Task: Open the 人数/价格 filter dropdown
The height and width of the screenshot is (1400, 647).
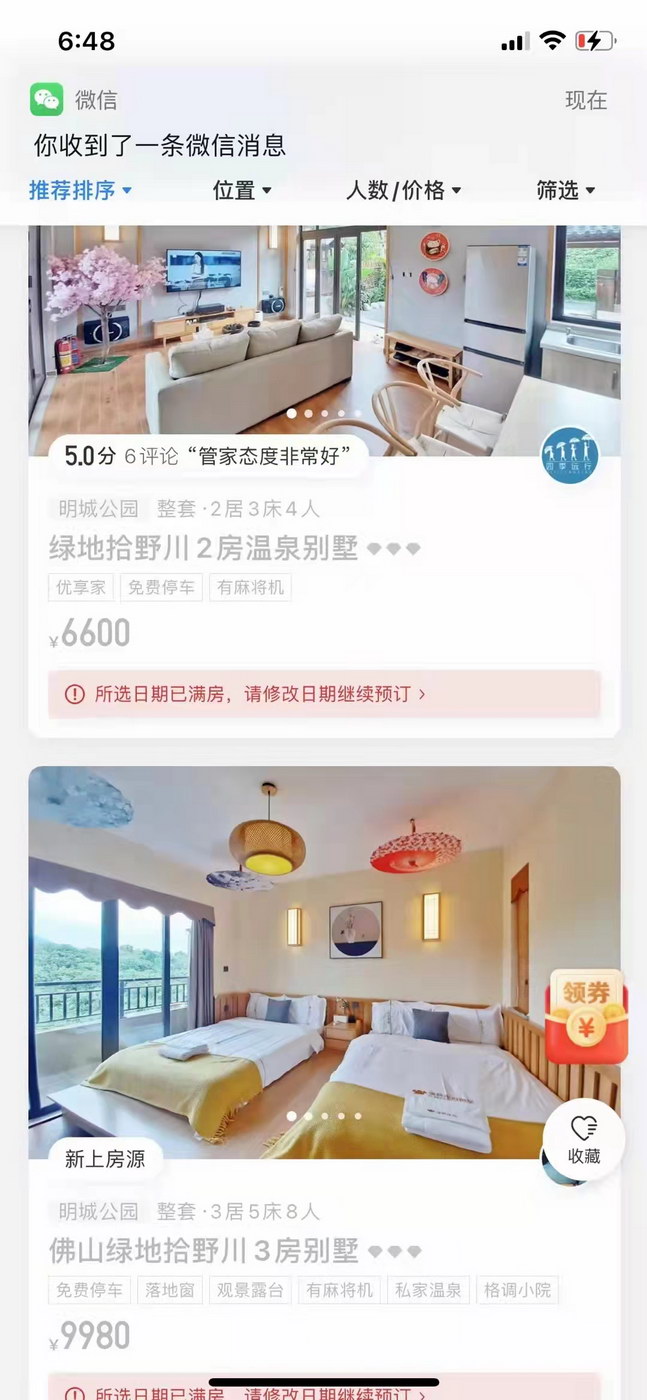Action: pyautogui.click(x=403, y=190)
